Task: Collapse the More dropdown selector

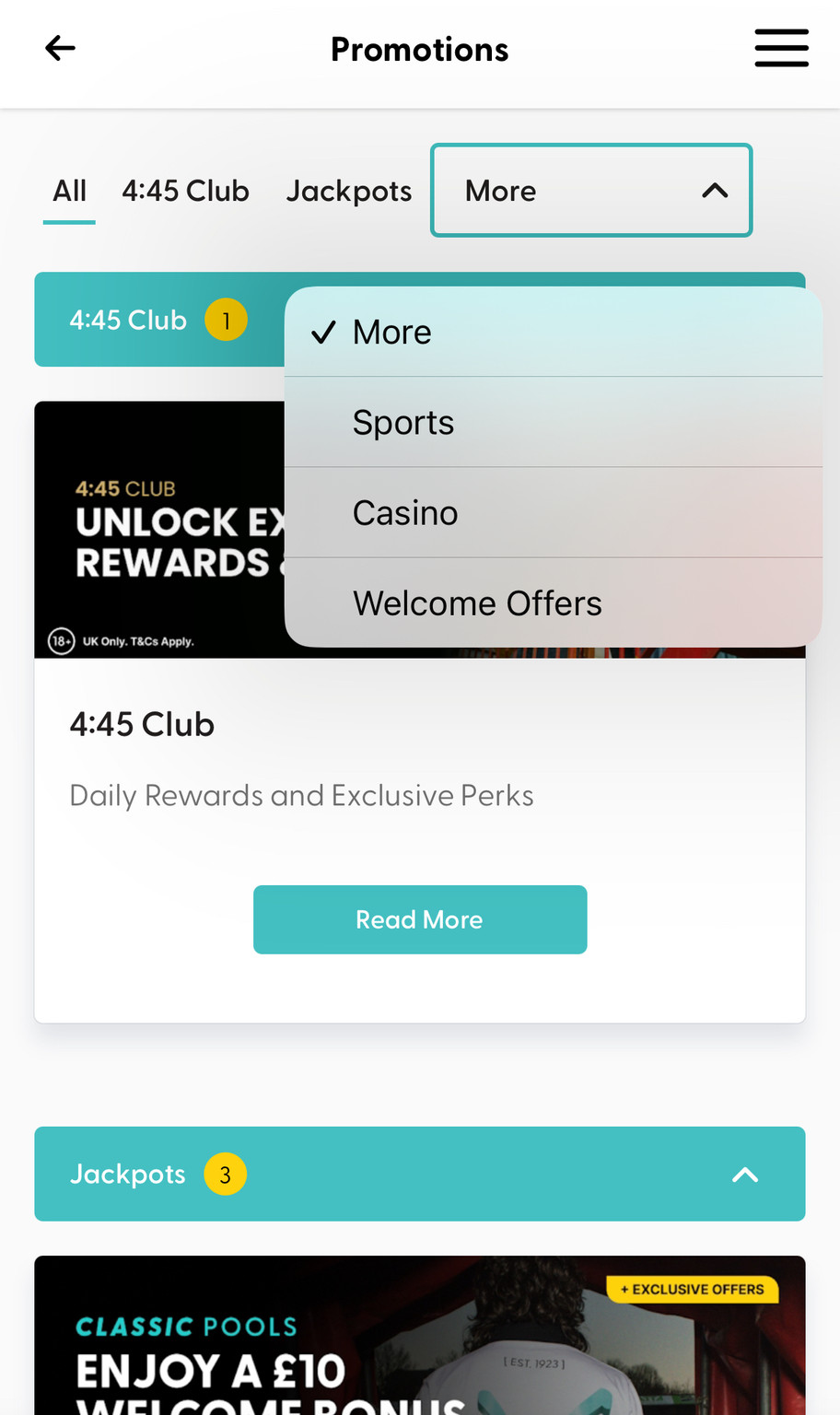Action: [x=591, y=191]
